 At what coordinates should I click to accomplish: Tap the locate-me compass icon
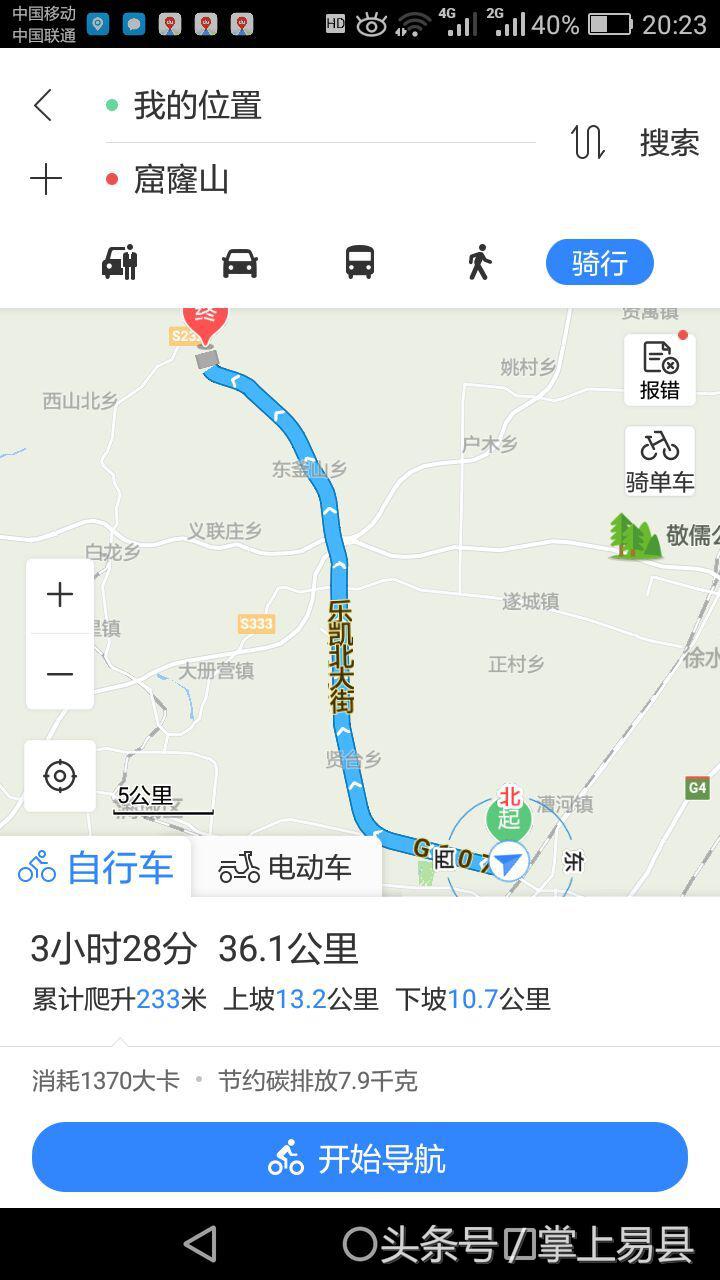60,776
